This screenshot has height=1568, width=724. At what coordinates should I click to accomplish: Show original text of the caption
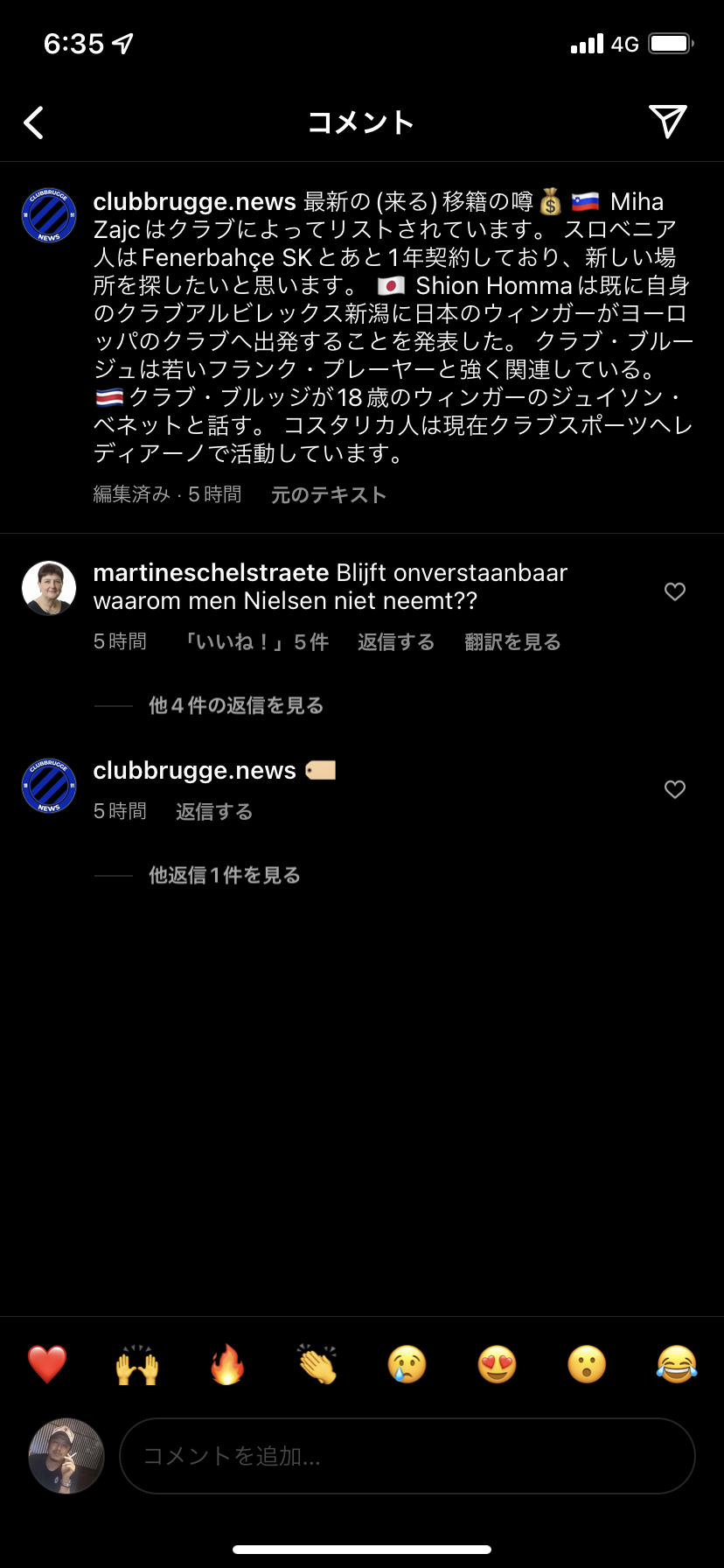328,495
